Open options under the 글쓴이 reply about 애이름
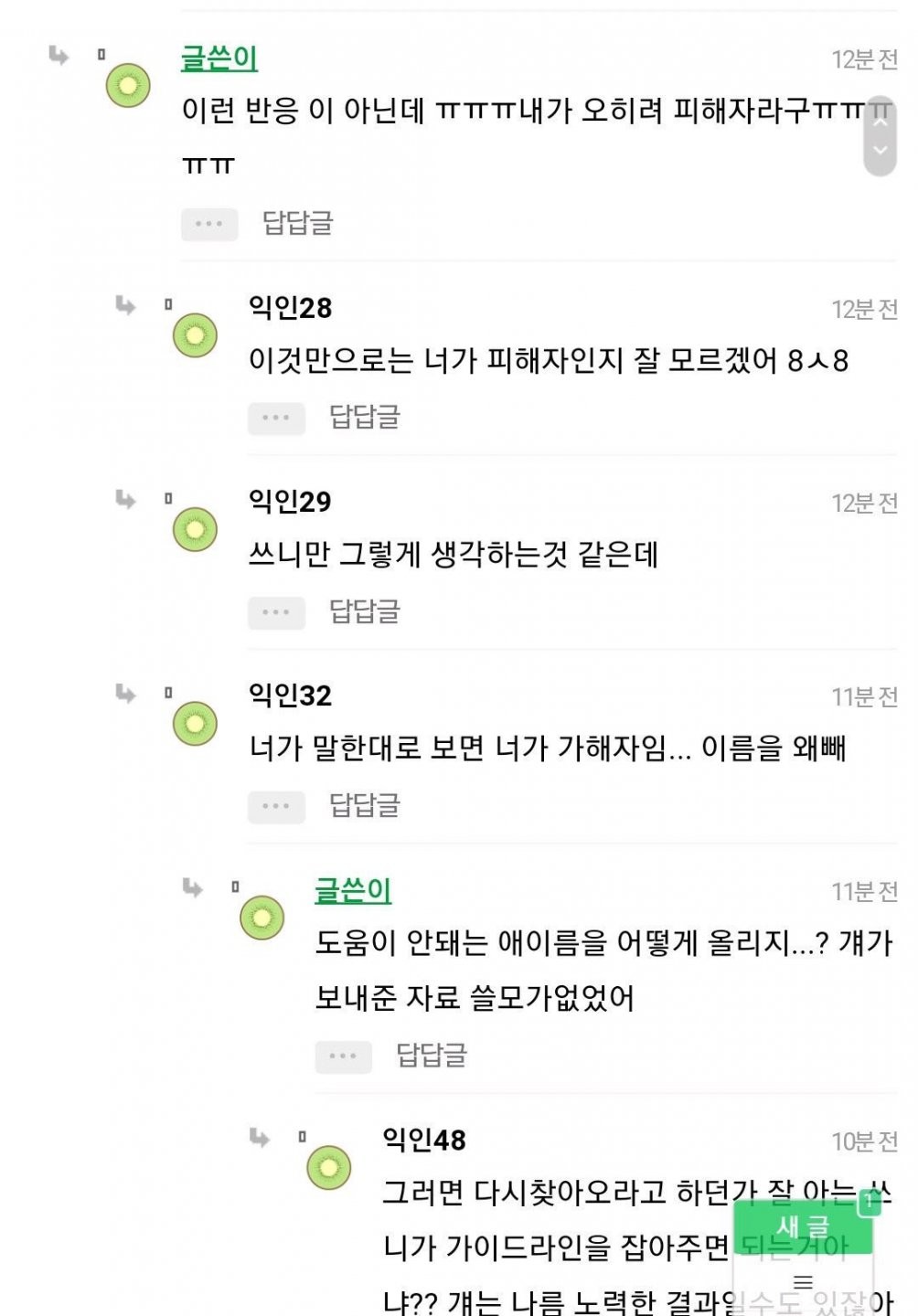 pyautogui.click(x=343, y=1056)
